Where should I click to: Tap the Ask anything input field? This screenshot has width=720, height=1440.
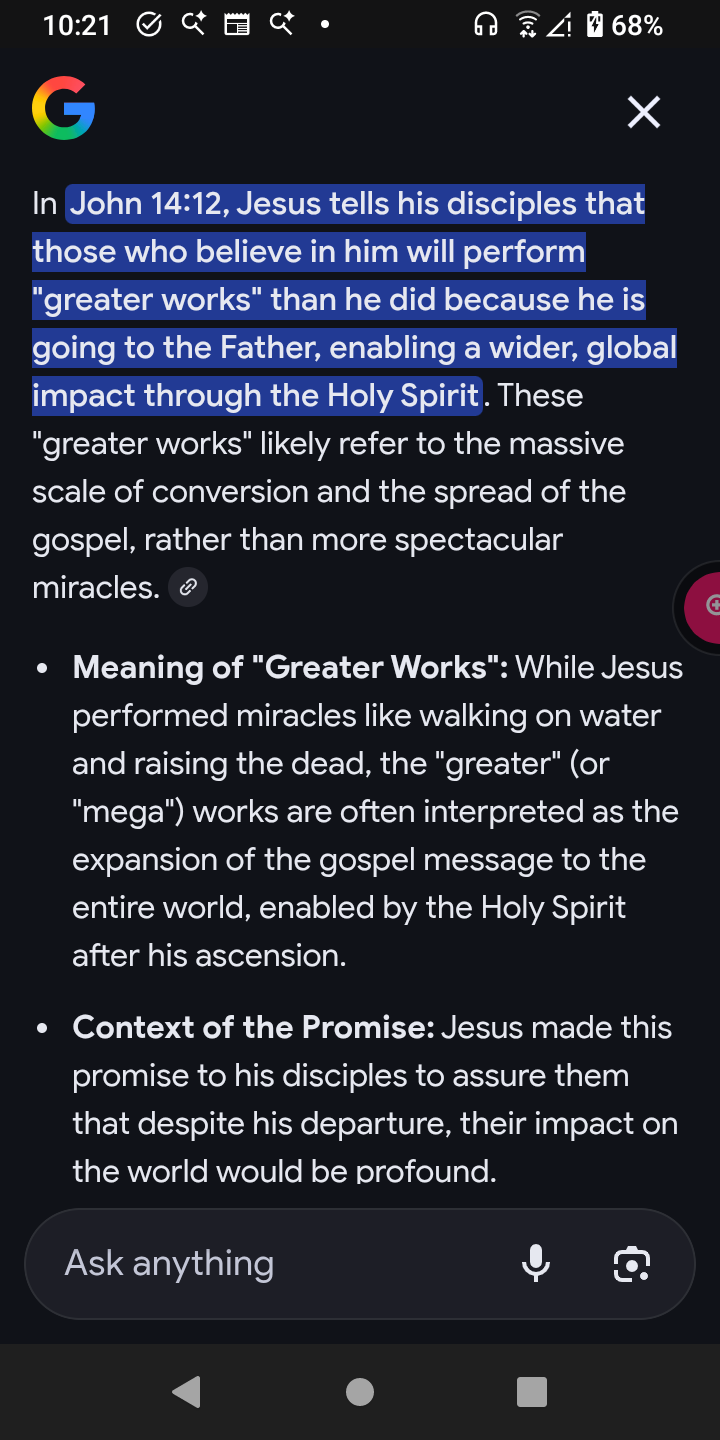[270, 1264]
